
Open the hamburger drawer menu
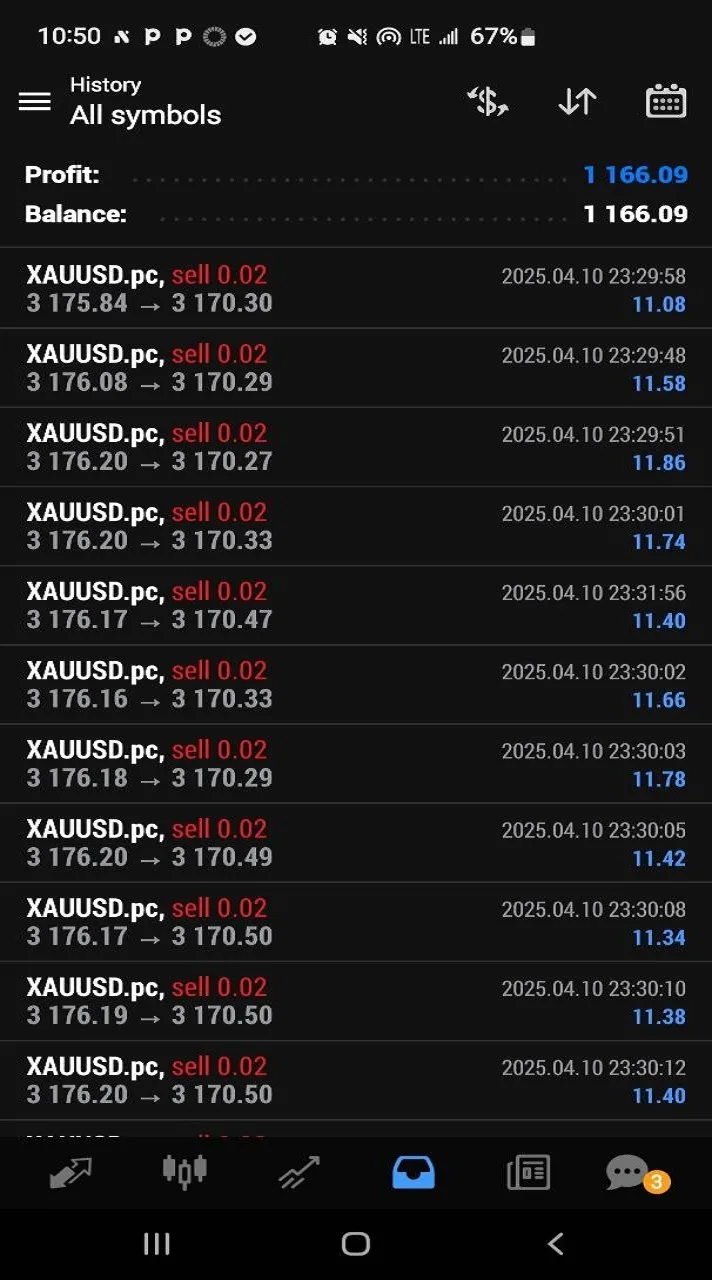pos(35,101)
